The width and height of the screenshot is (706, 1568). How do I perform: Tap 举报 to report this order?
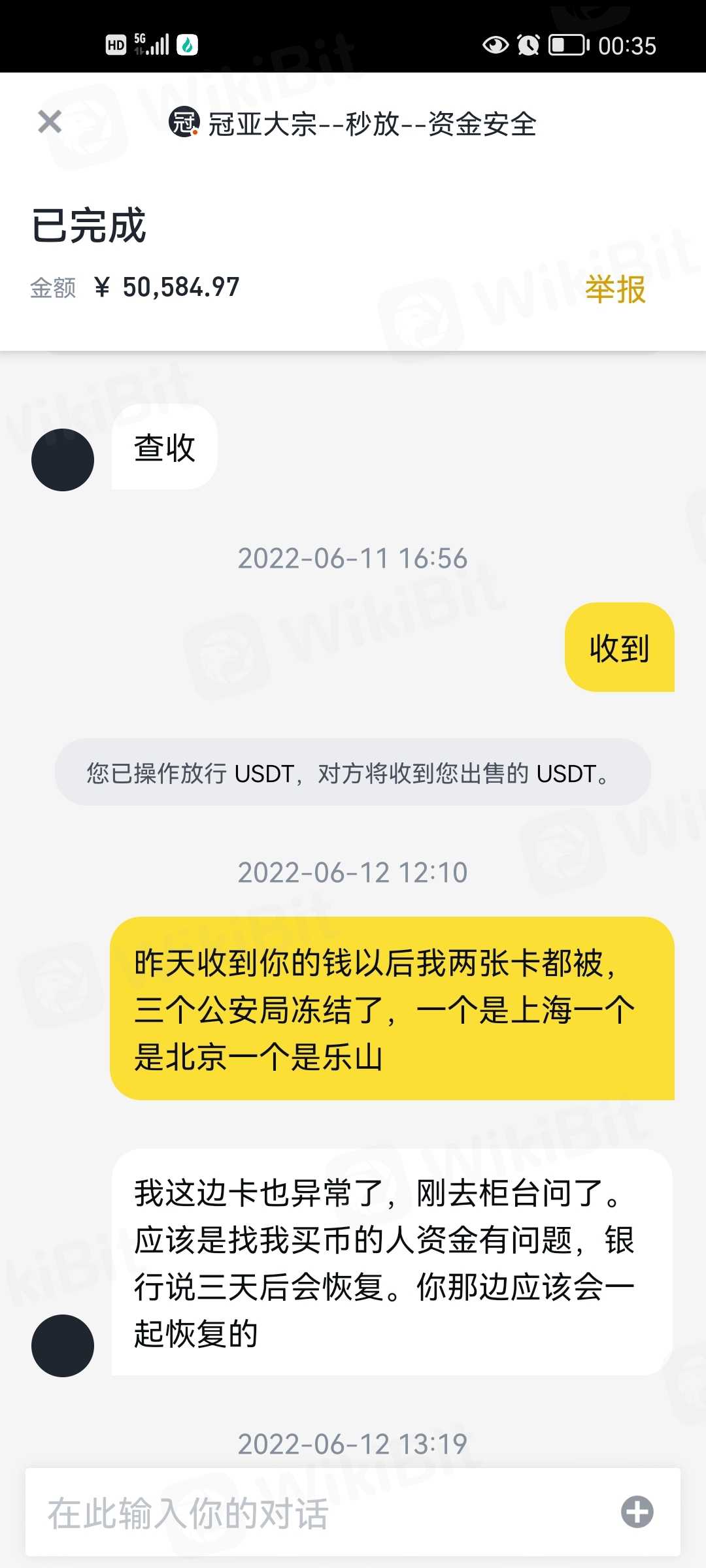click(x=614, y=289)
